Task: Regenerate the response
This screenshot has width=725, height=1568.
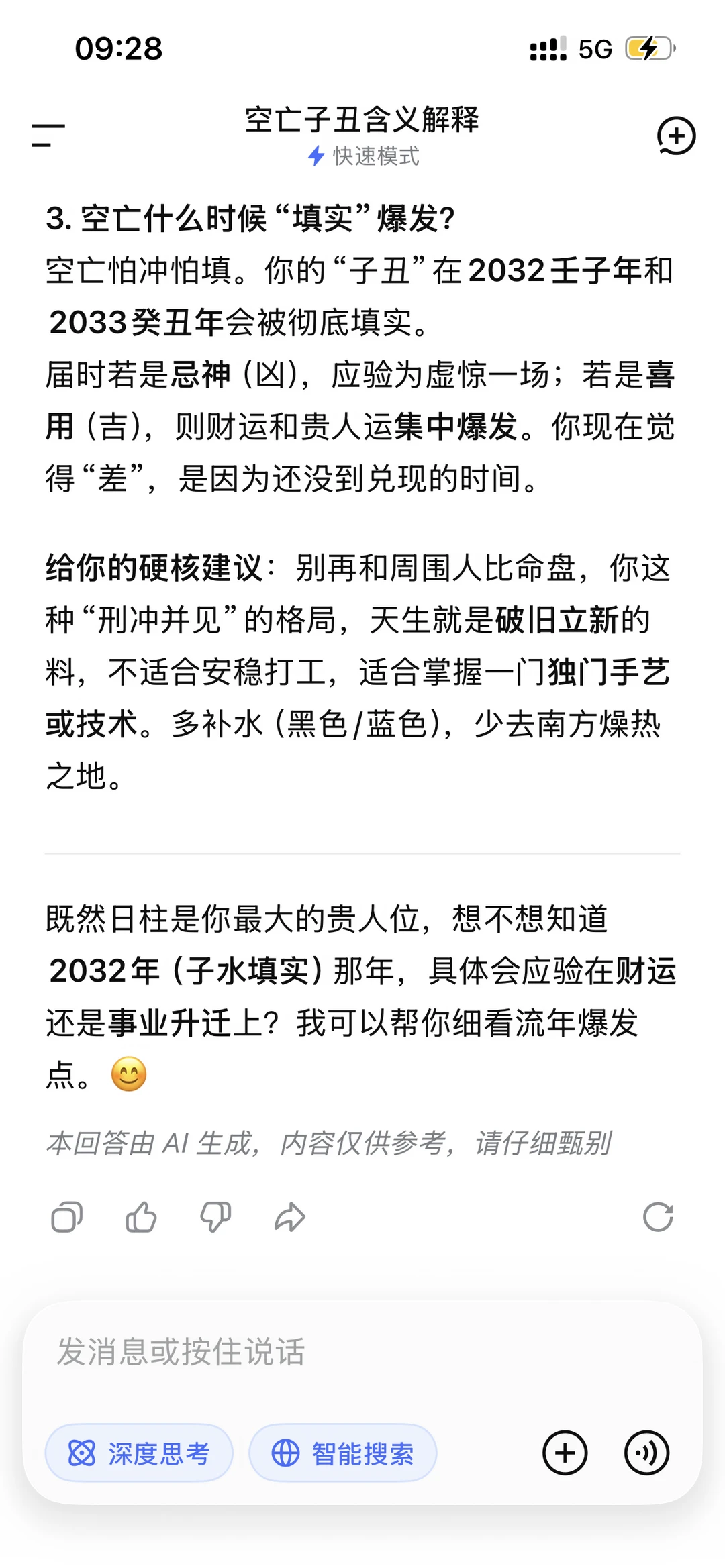Action: pos(658,1216)
